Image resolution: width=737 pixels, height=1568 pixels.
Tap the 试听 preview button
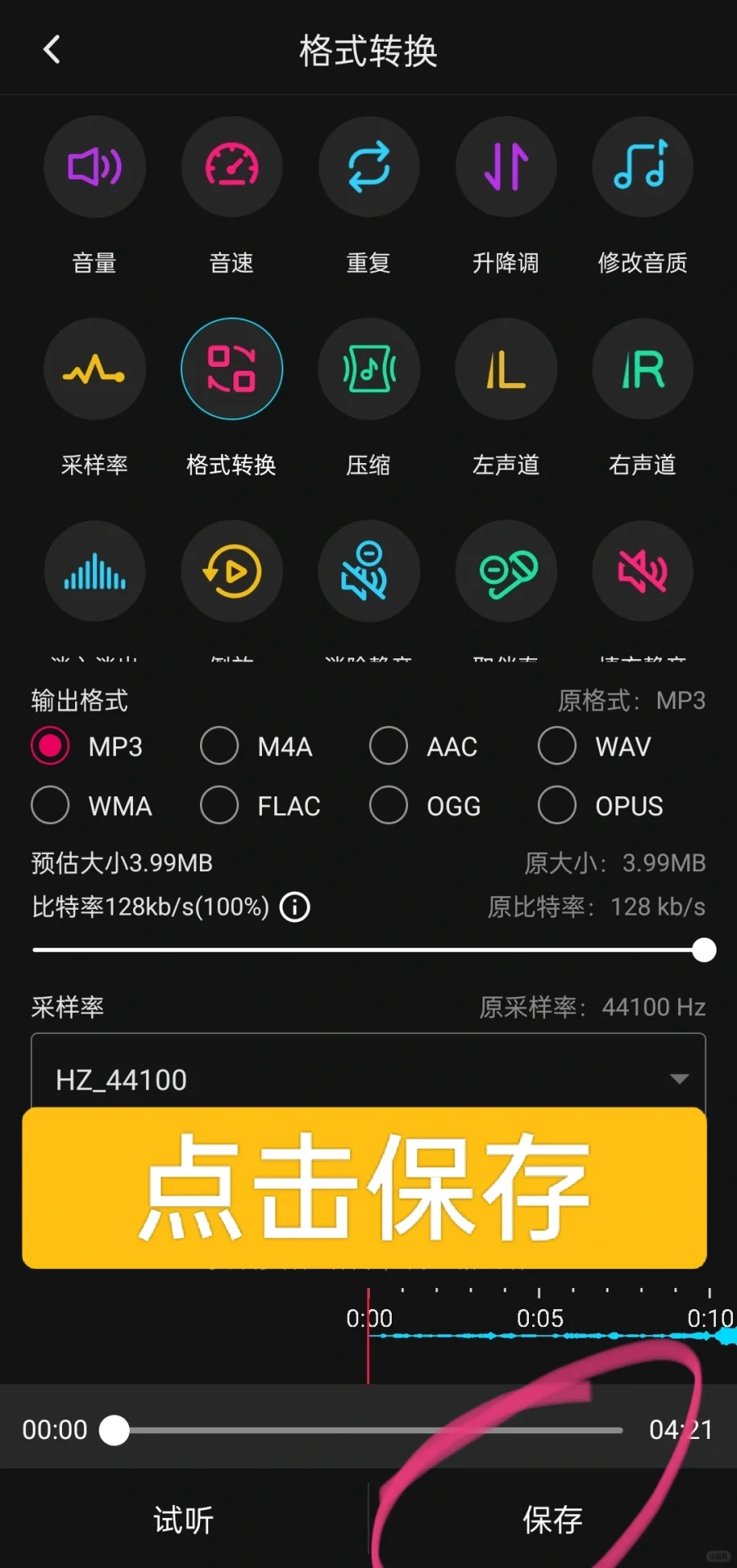point(184,1520)
